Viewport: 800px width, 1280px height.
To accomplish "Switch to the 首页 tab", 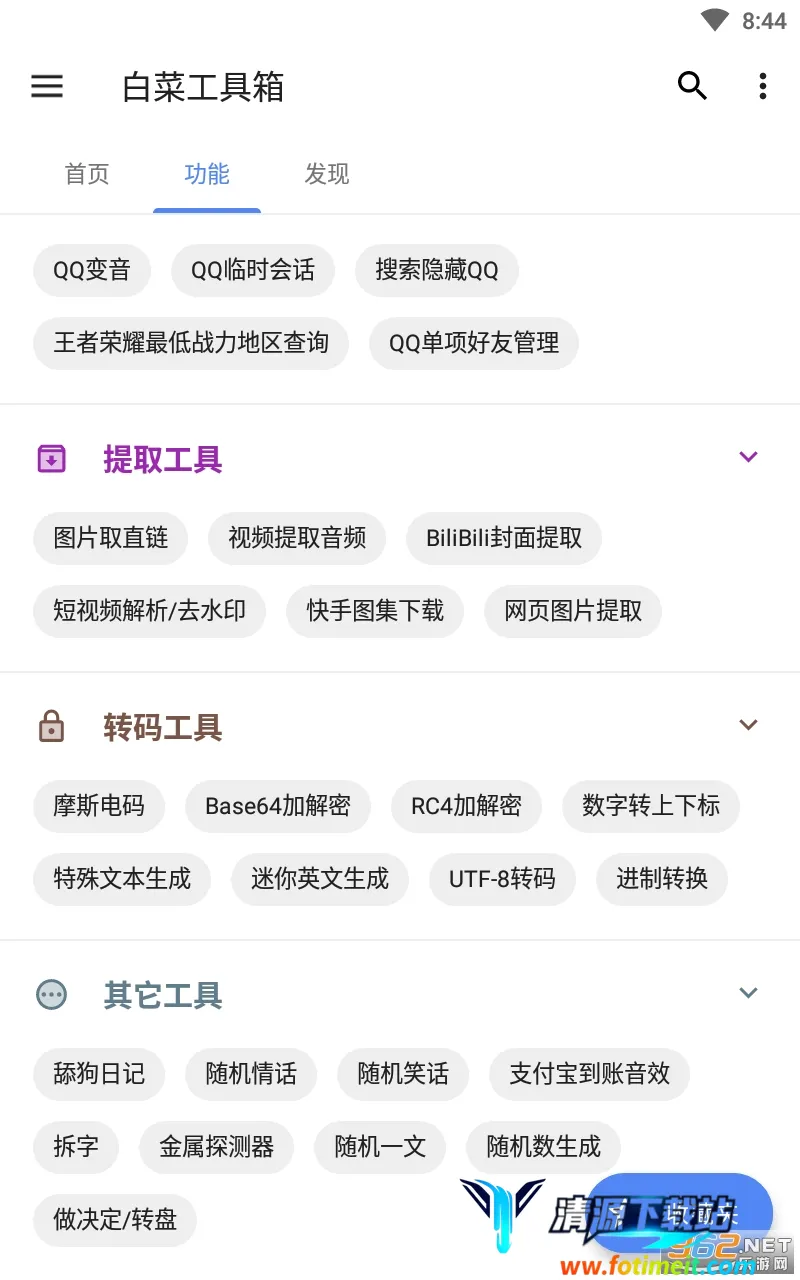I will pos(87,174).
